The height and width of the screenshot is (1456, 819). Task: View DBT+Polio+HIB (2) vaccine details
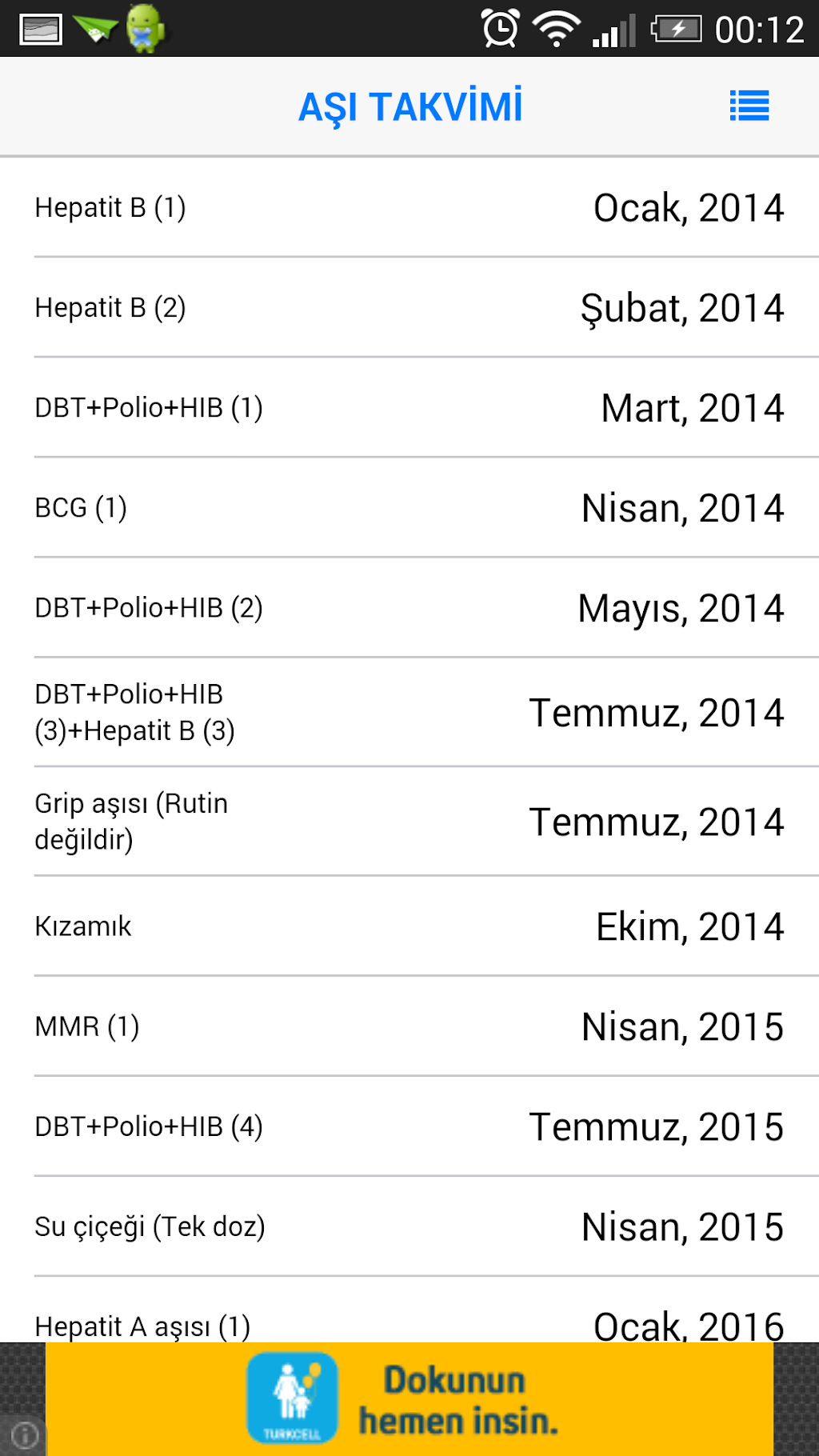(409, 608)
